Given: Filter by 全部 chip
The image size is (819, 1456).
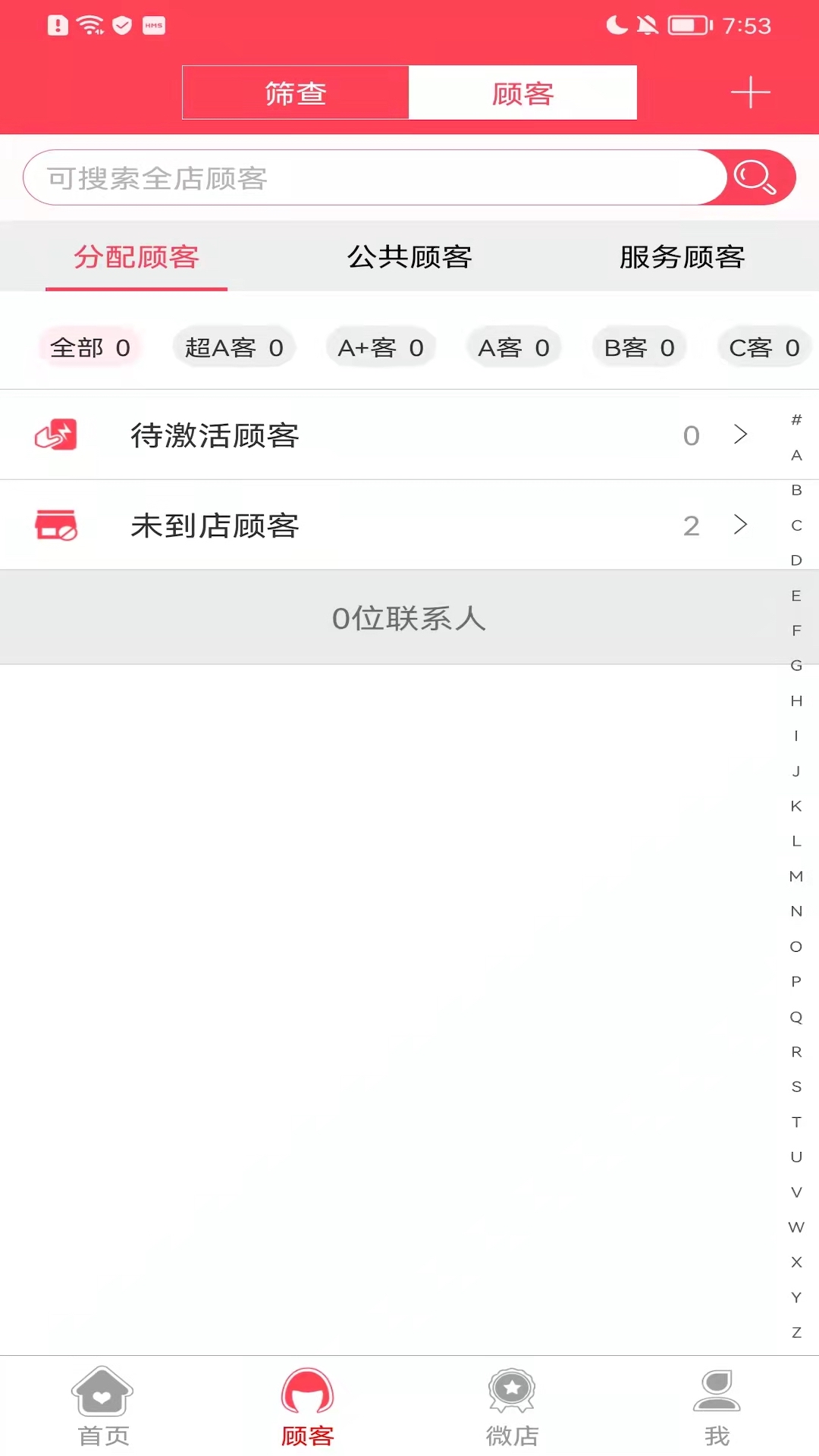Looking at the screenshot, I should 90,348.
